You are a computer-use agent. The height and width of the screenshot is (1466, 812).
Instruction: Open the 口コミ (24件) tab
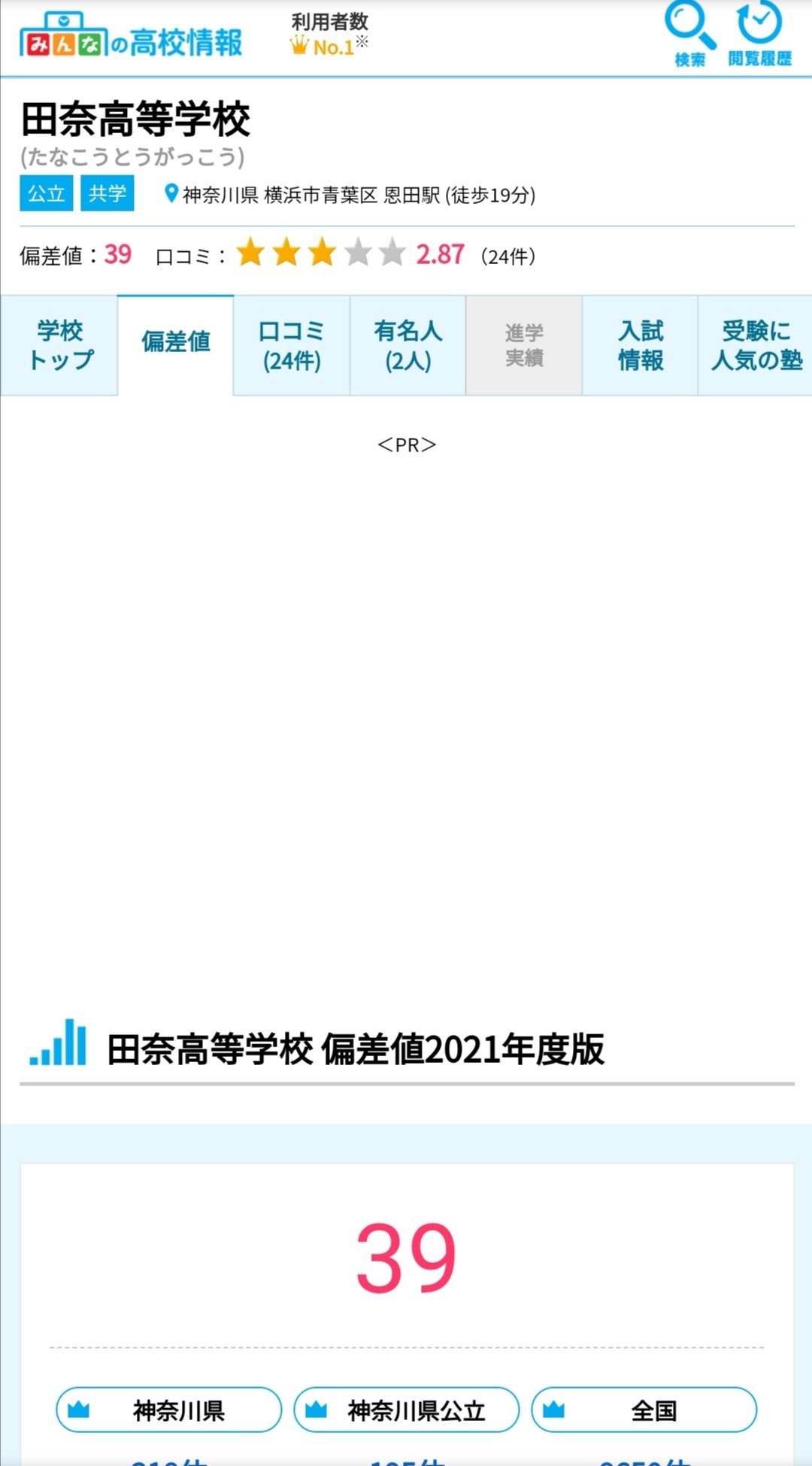pyautogui.click(x=292, y=345)
